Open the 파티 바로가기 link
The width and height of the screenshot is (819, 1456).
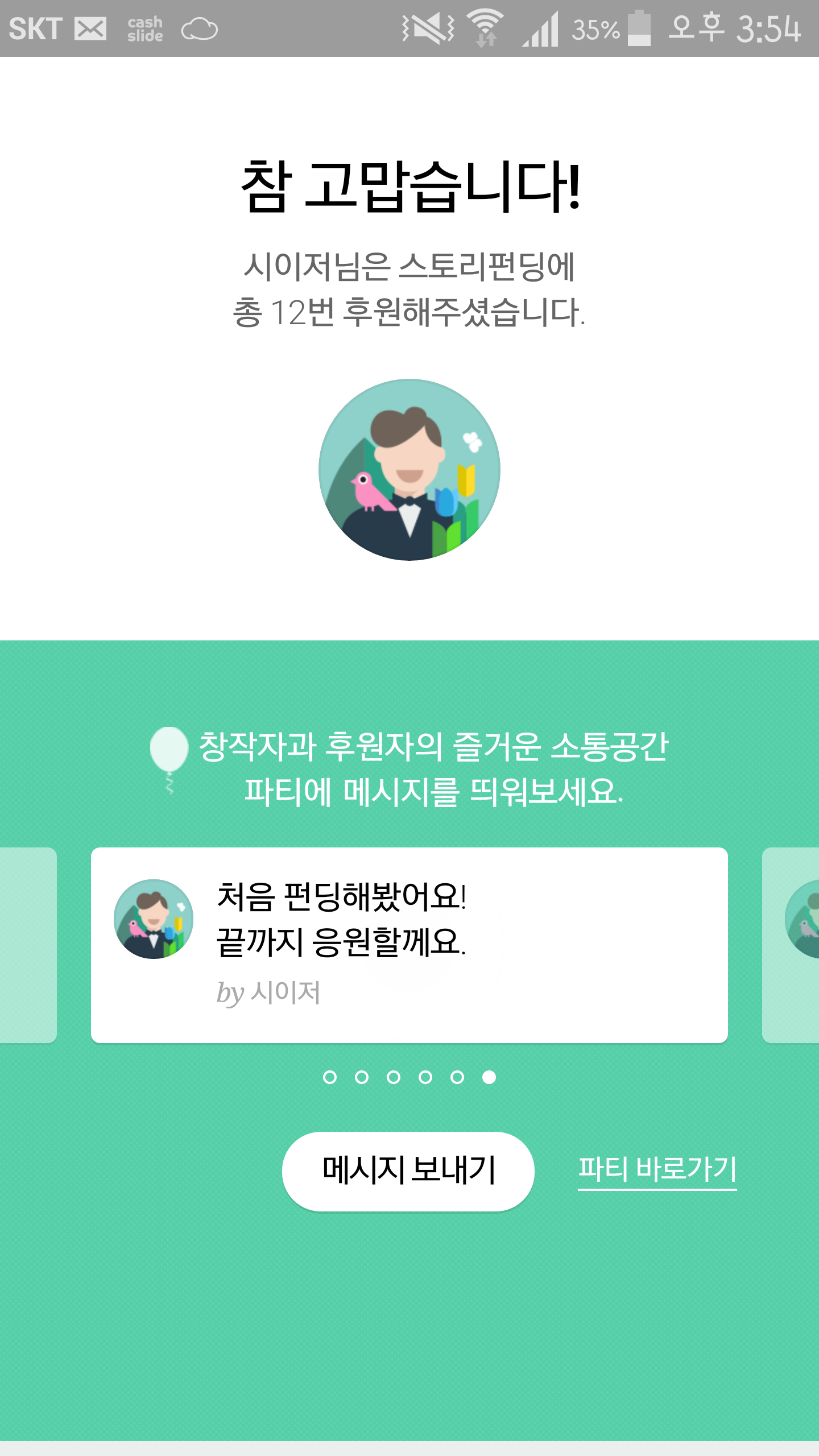coord(657,1169)
